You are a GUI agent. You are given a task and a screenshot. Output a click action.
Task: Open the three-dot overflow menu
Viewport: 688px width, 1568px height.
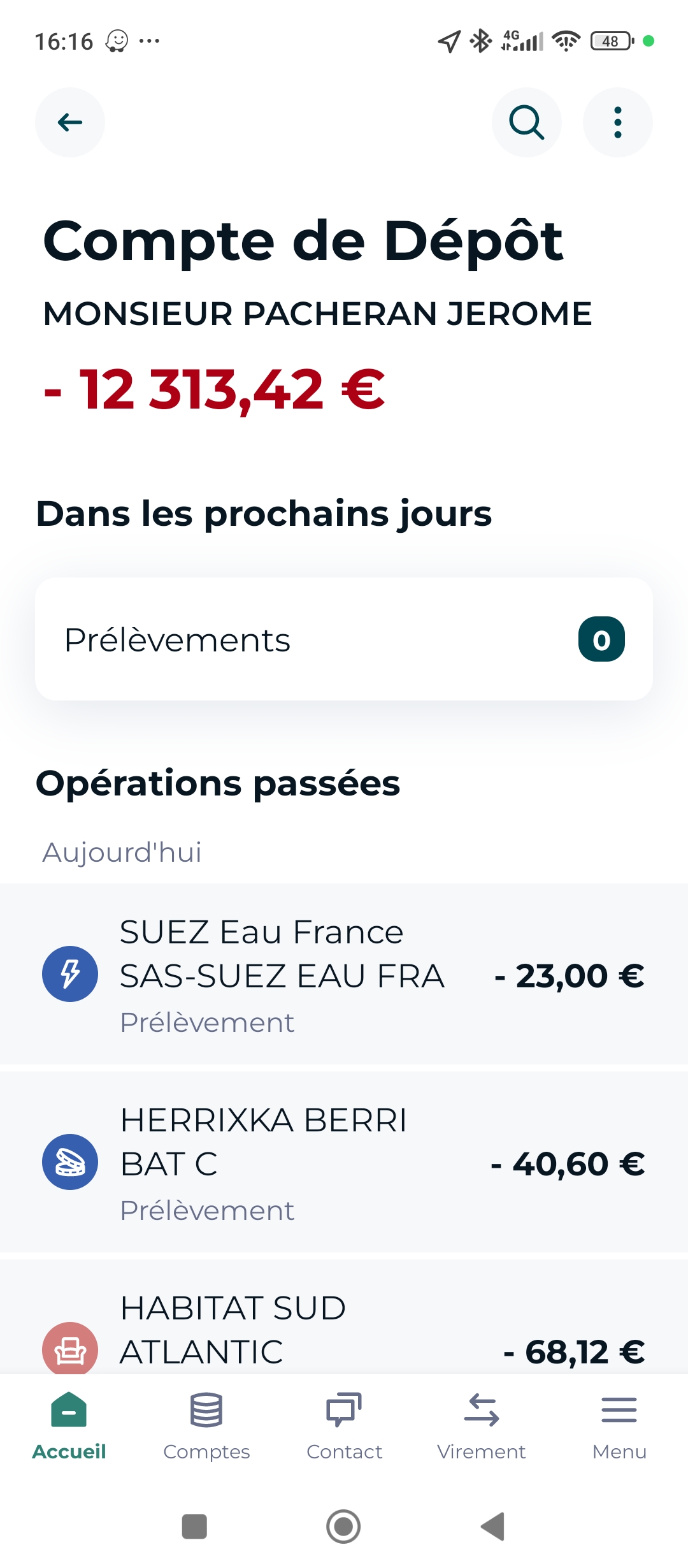tap(617, 122)
